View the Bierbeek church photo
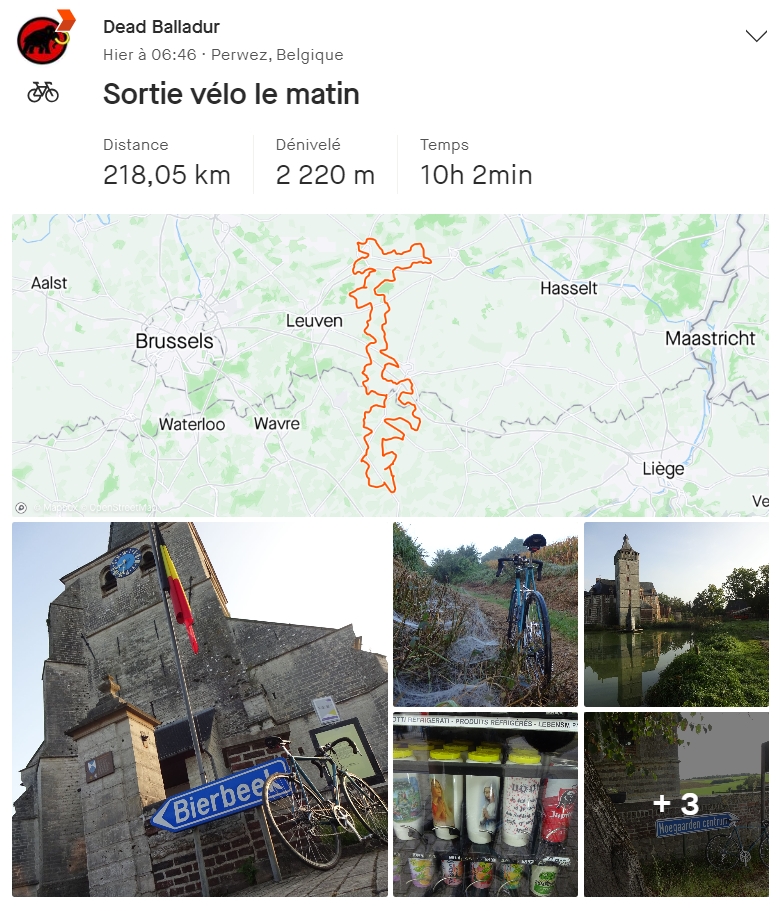 (200, 708)
